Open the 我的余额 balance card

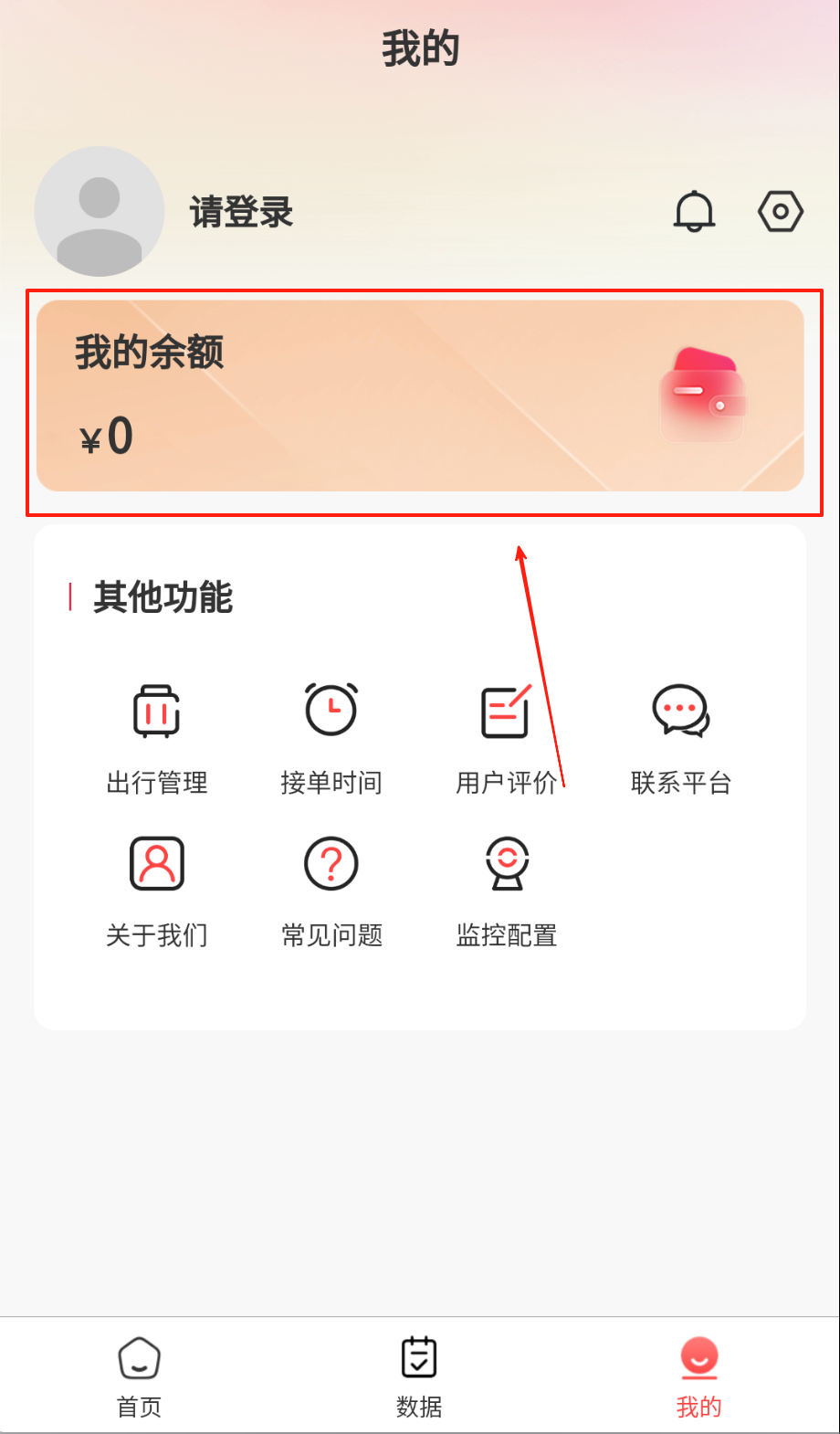[420, 395]
